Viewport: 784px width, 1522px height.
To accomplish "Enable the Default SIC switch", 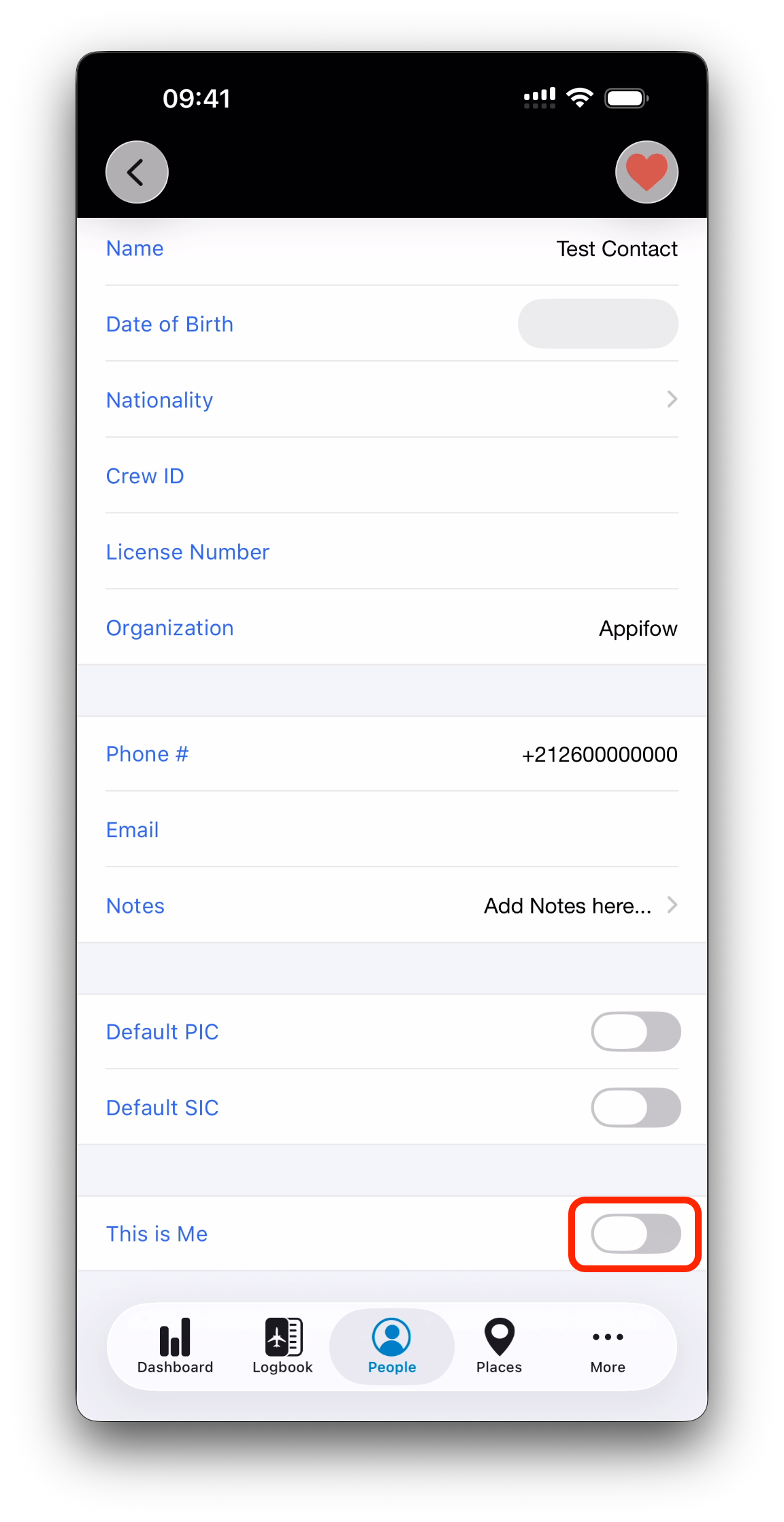I will tap(636, 1107).
